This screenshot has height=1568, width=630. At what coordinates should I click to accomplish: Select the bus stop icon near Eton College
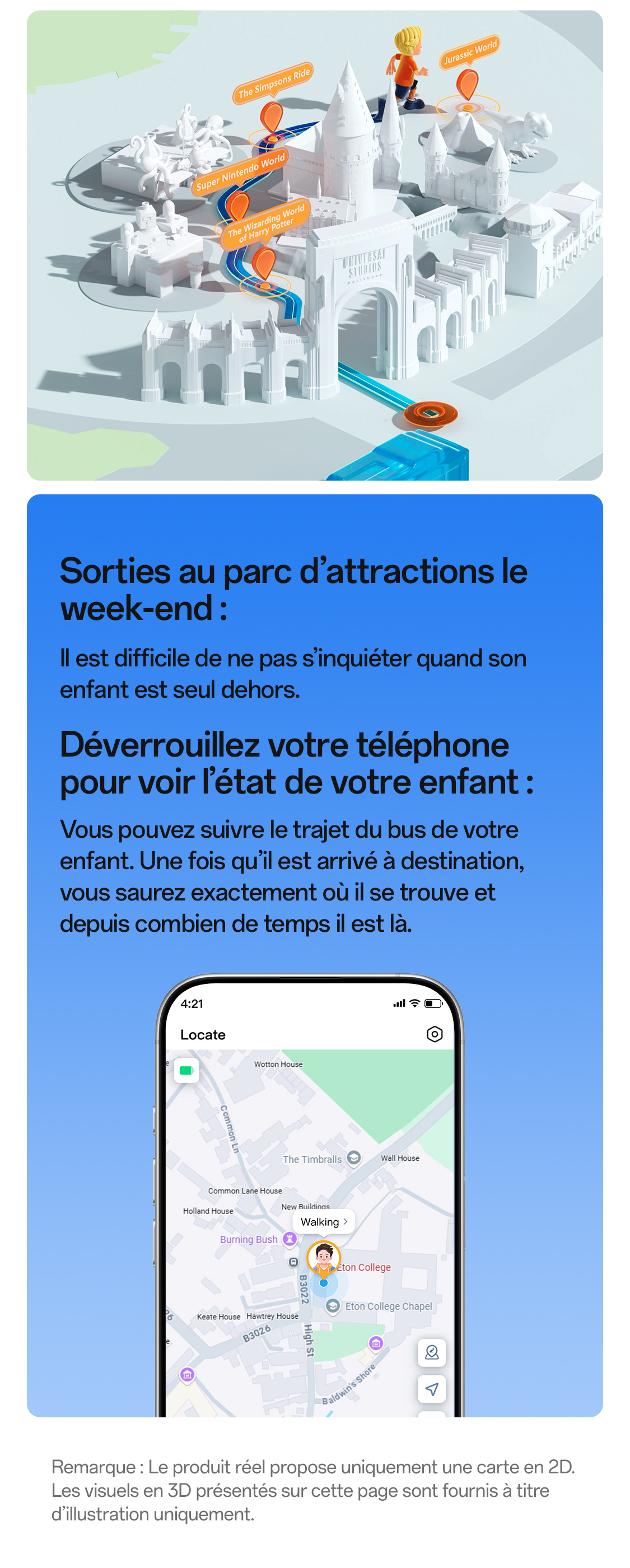click(x=293, y=1261)
